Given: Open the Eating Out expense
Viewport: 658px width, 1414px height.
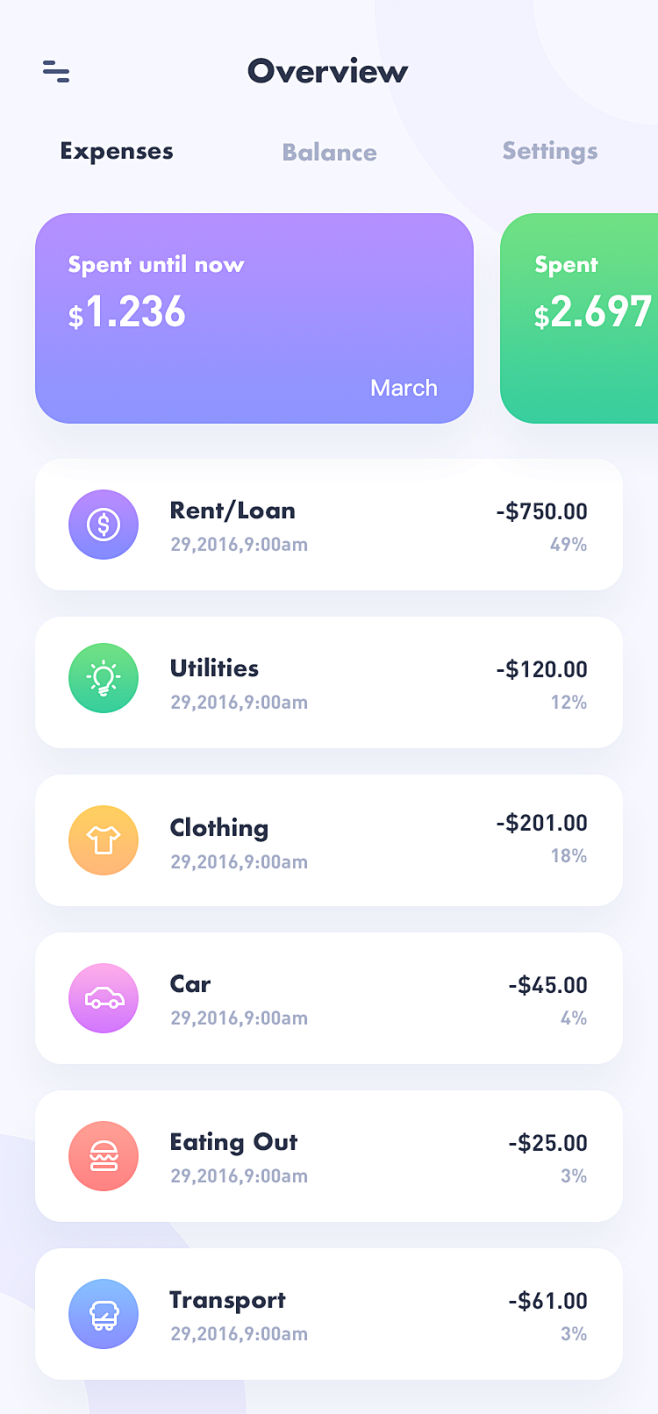Looking at the screenshot, I should (328, 1156).
